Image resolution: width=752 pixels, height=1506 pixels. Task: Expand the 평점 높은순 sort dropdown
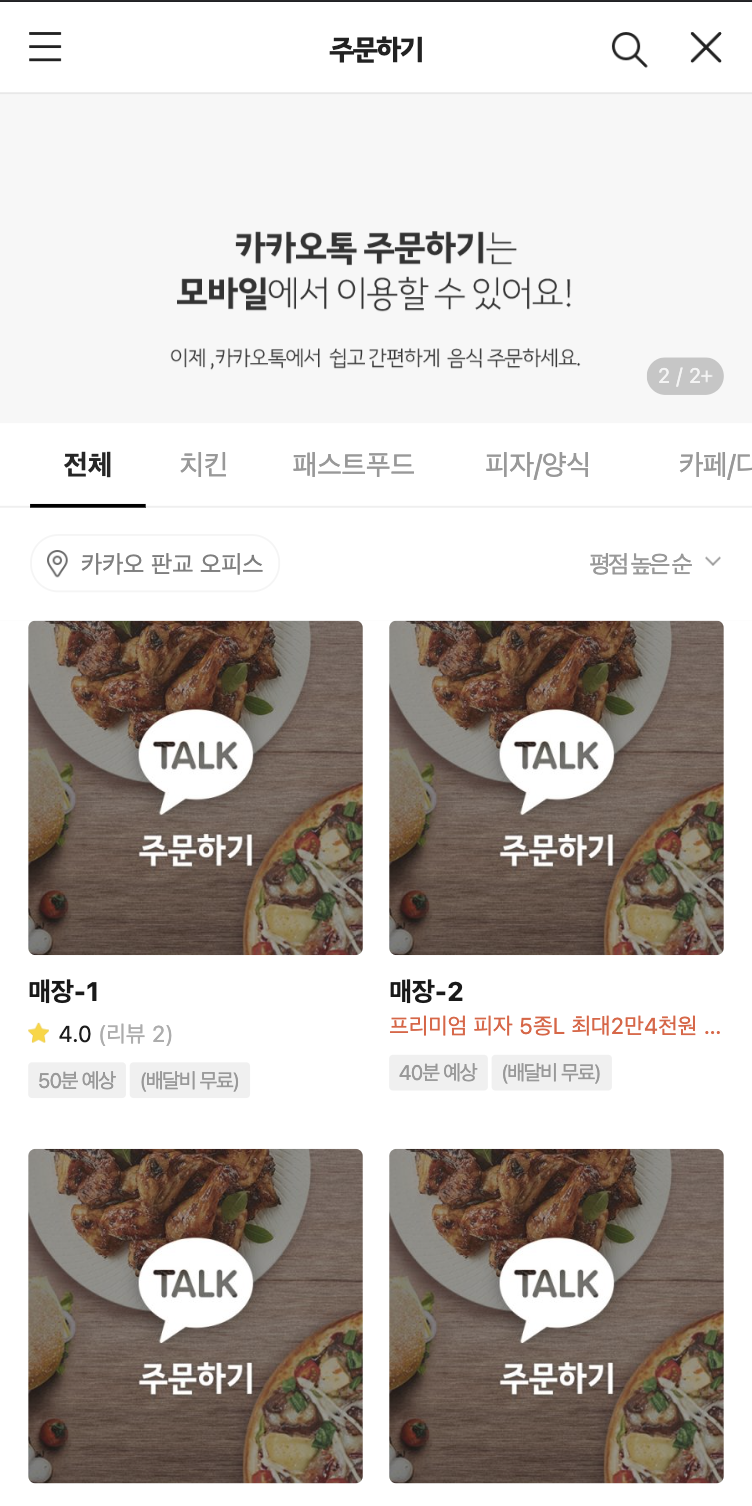[x=656, y=563]
